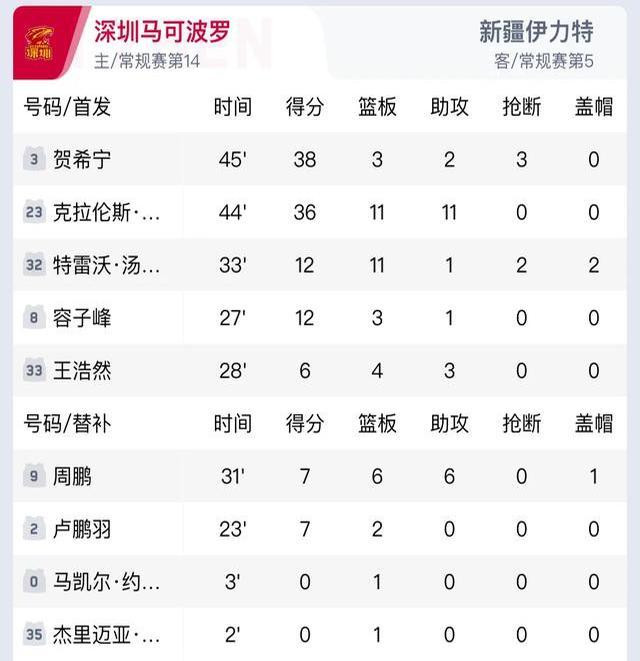Open 容子峰's player row
This screenshot has width=640, height=661.
[x=320, y=318]
